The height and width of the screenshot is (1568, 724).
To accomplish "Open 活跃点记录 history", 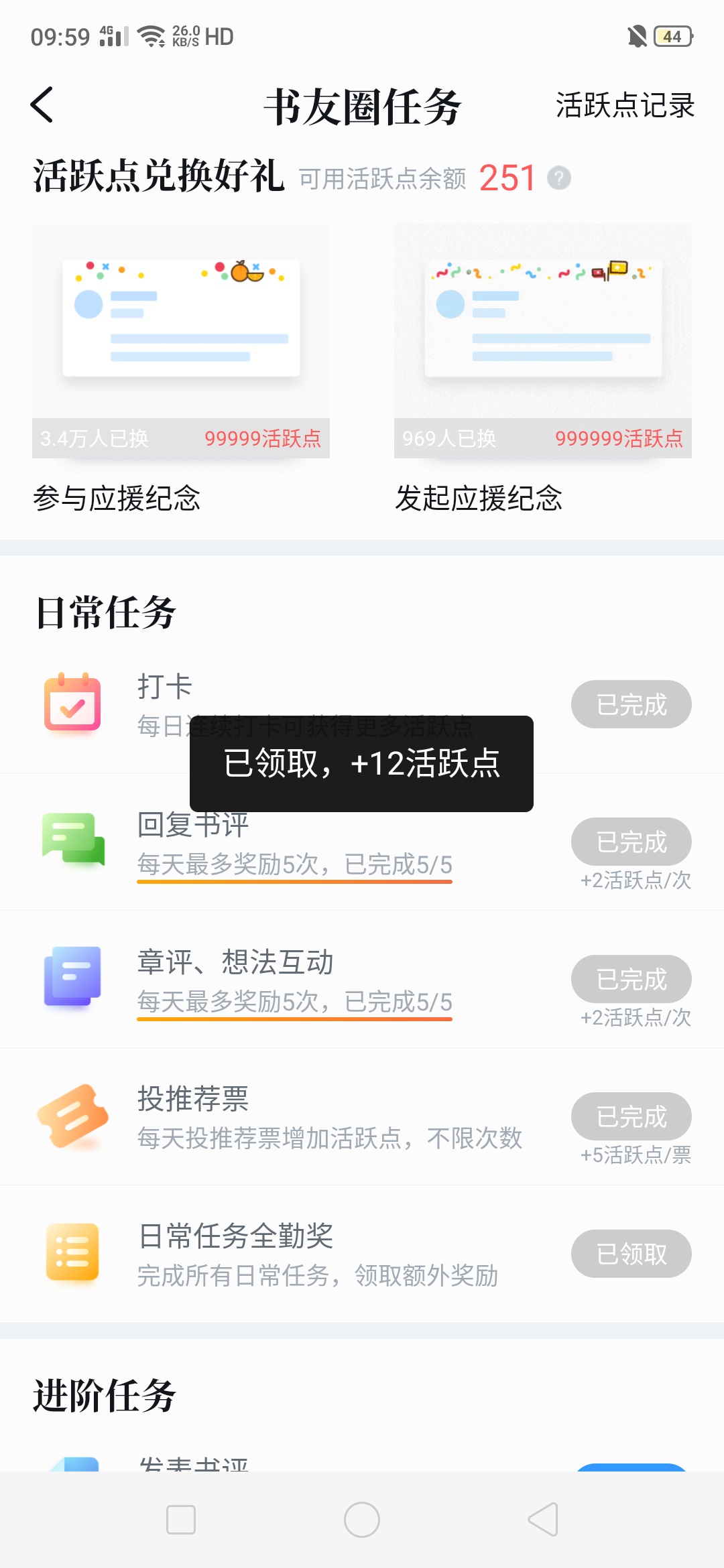I will coord(625,106).
